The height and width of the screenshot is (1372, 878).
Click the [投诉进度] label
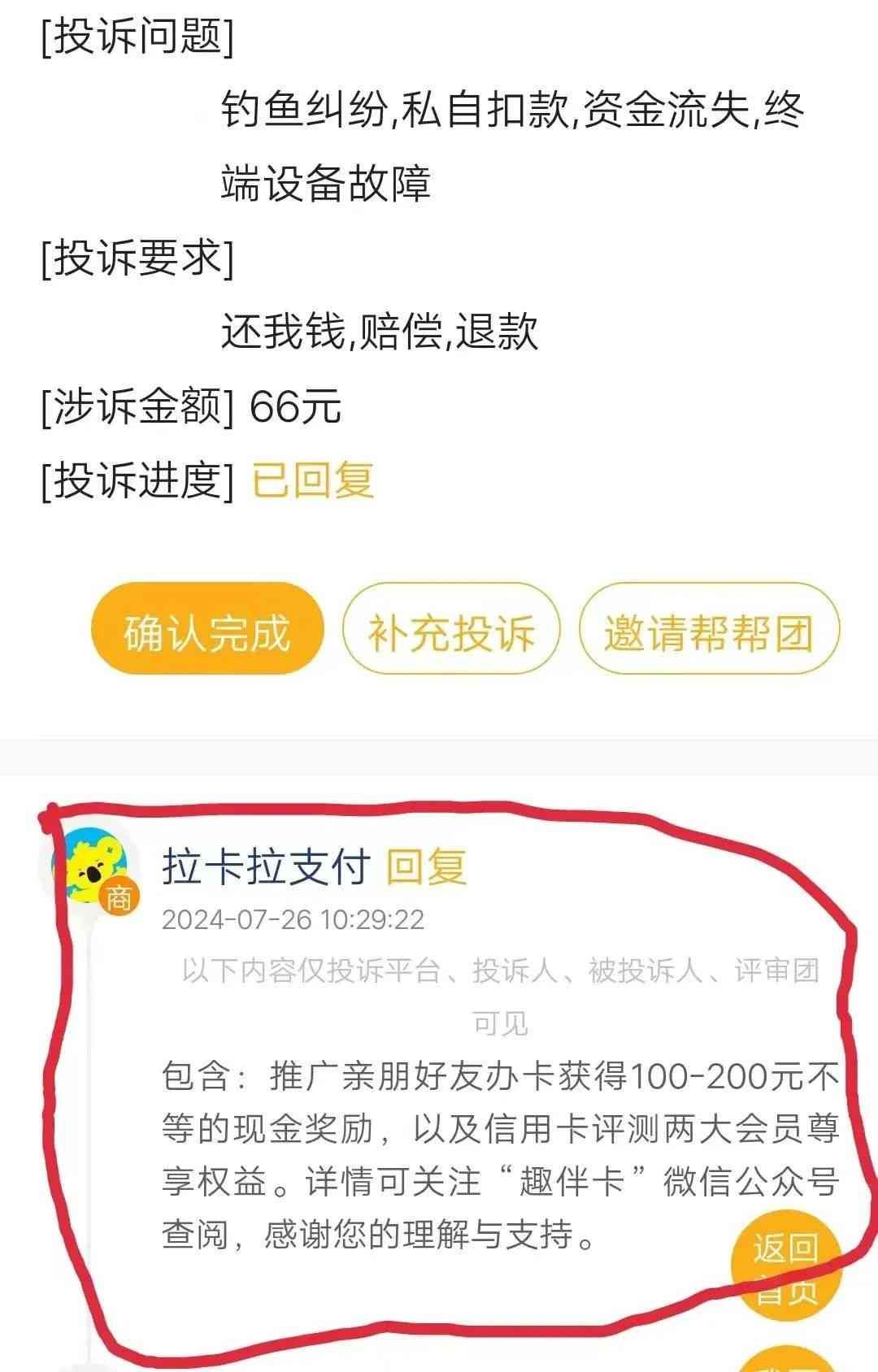(x=140, y=481)
